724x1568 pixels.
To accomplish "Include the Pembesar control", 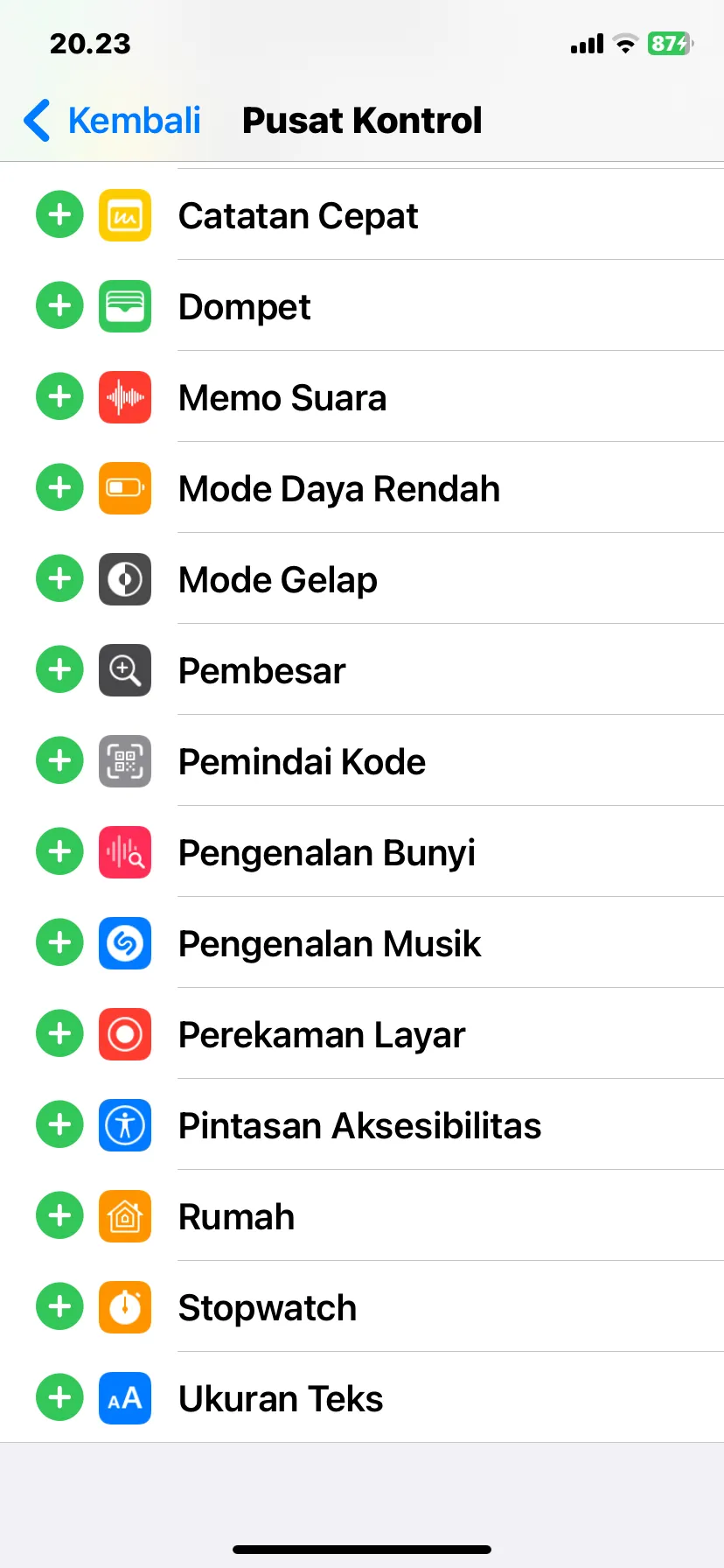I will coord(59,669).
